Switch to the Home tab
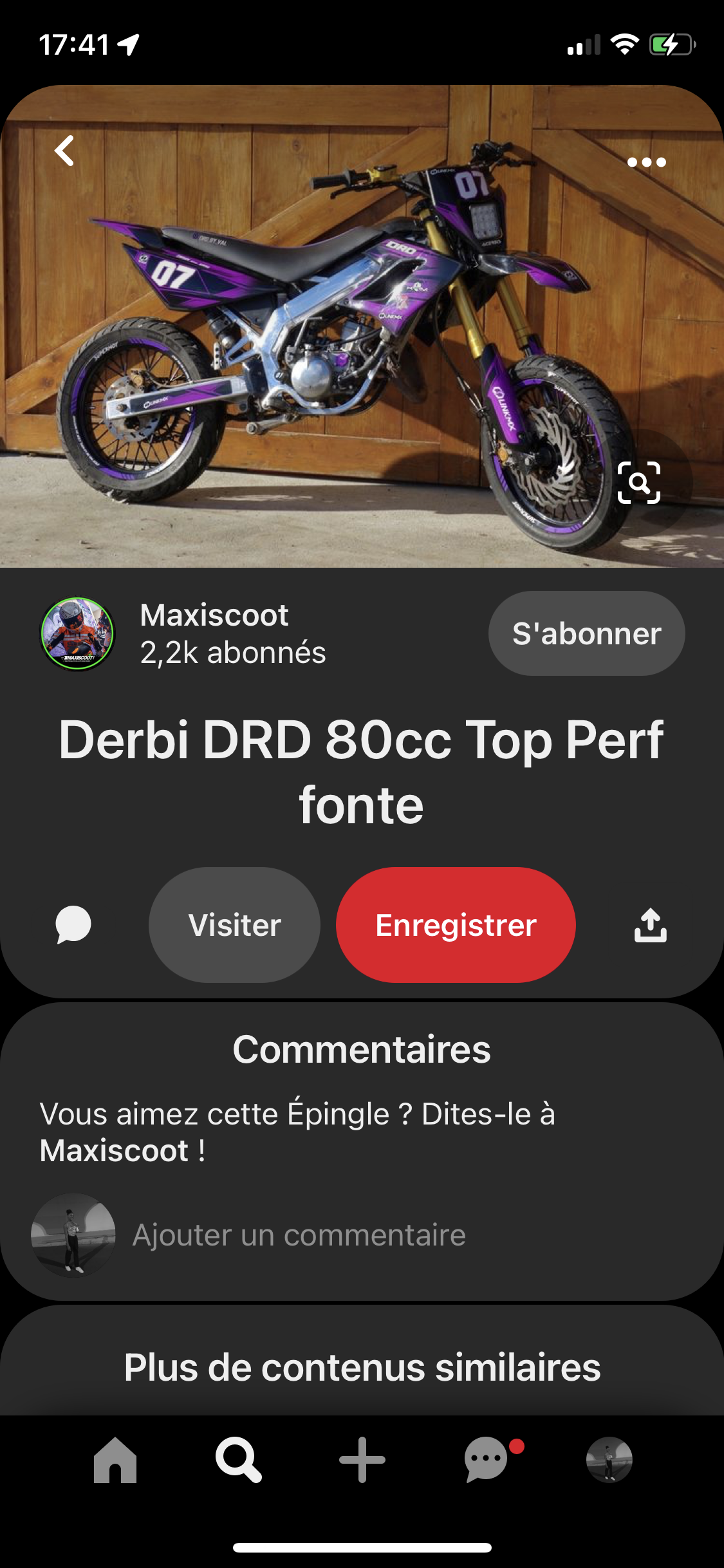 (115, 1460)
